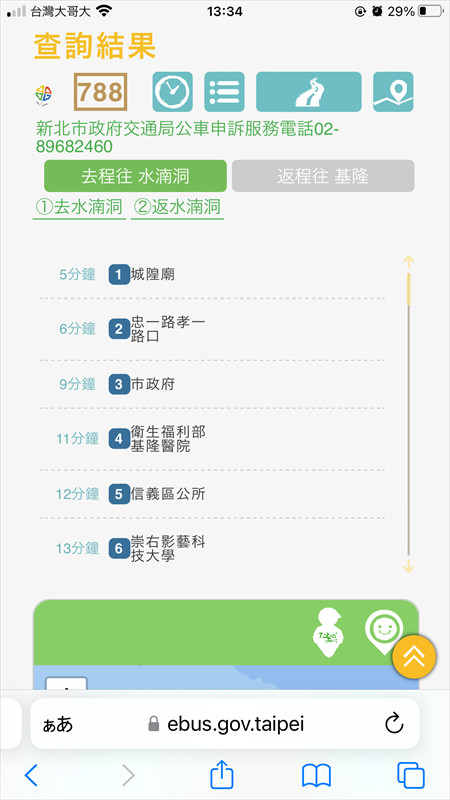
Task: Tap the yellow back-to-top button
Action: pos(414,657)
